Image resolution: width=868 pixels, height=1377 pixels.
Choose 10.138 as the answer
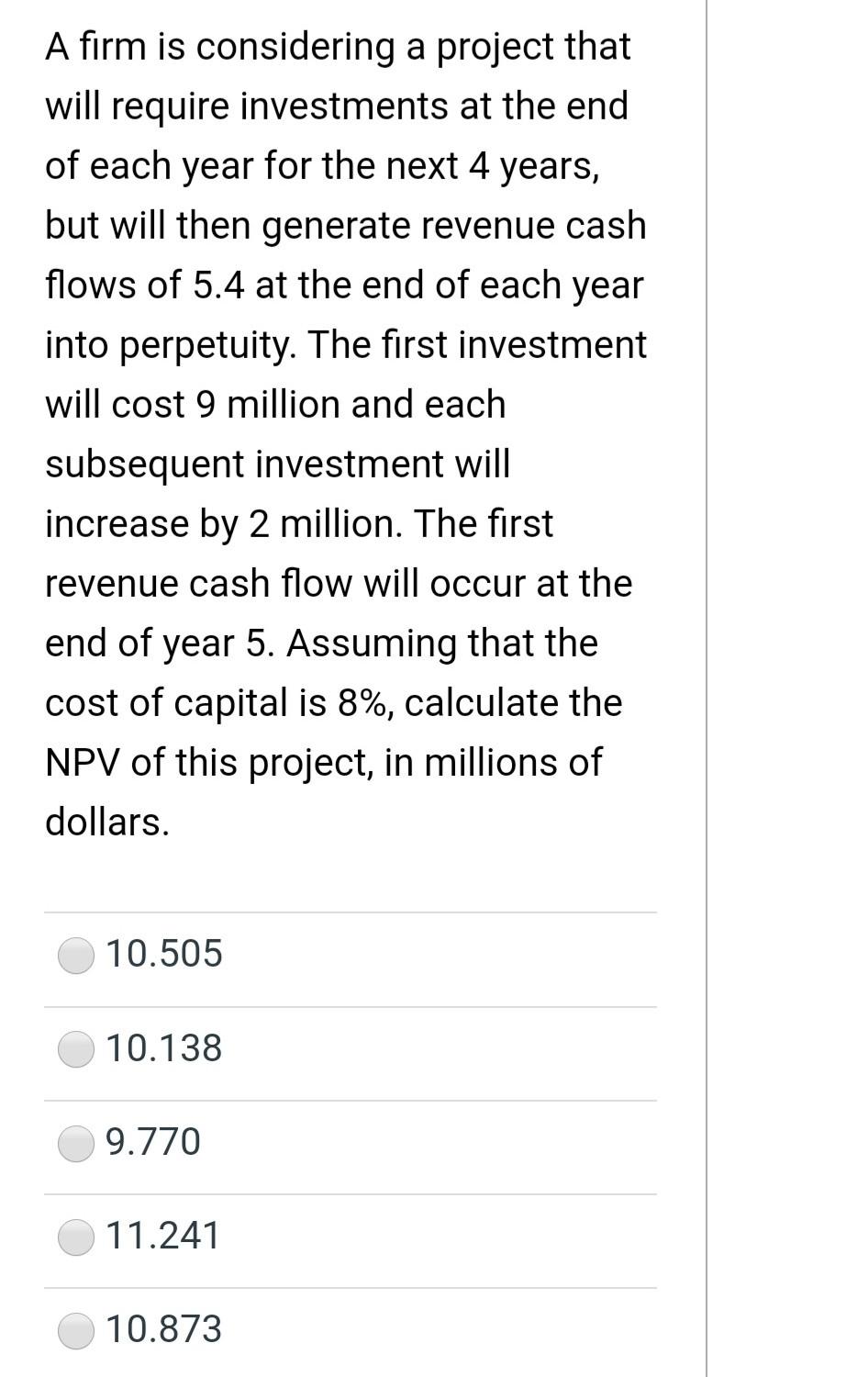(76, 1049)
